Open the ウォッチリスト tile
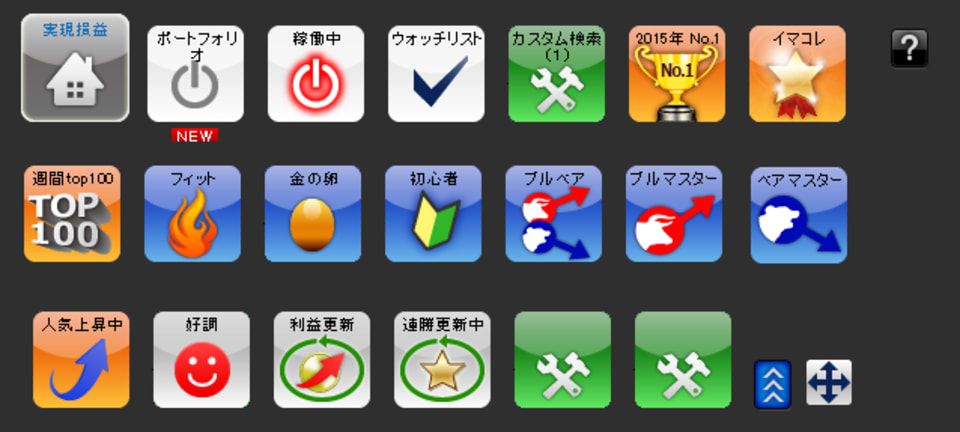The height and width of the screenshot is (432, 960). tap(436, 74)
